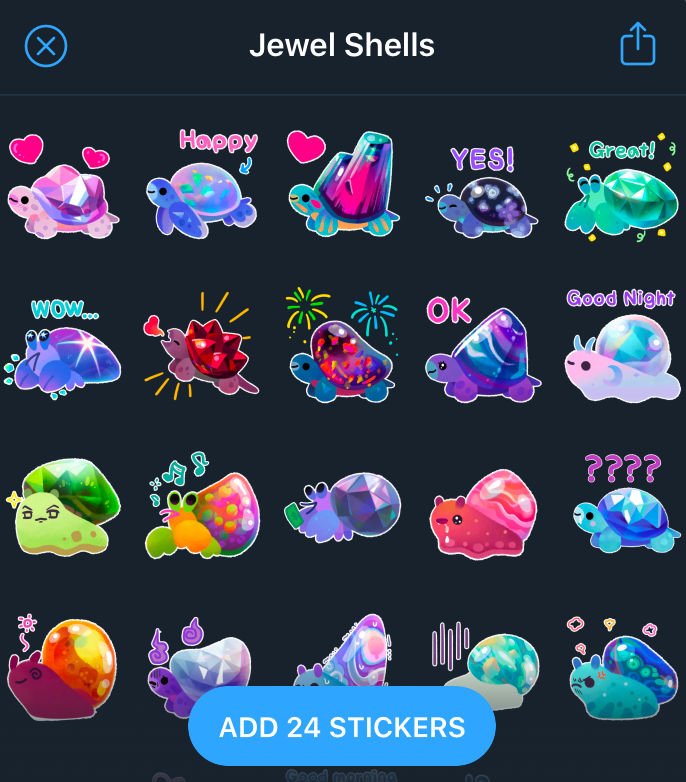Preview the crying pink snail sticker

483,515
